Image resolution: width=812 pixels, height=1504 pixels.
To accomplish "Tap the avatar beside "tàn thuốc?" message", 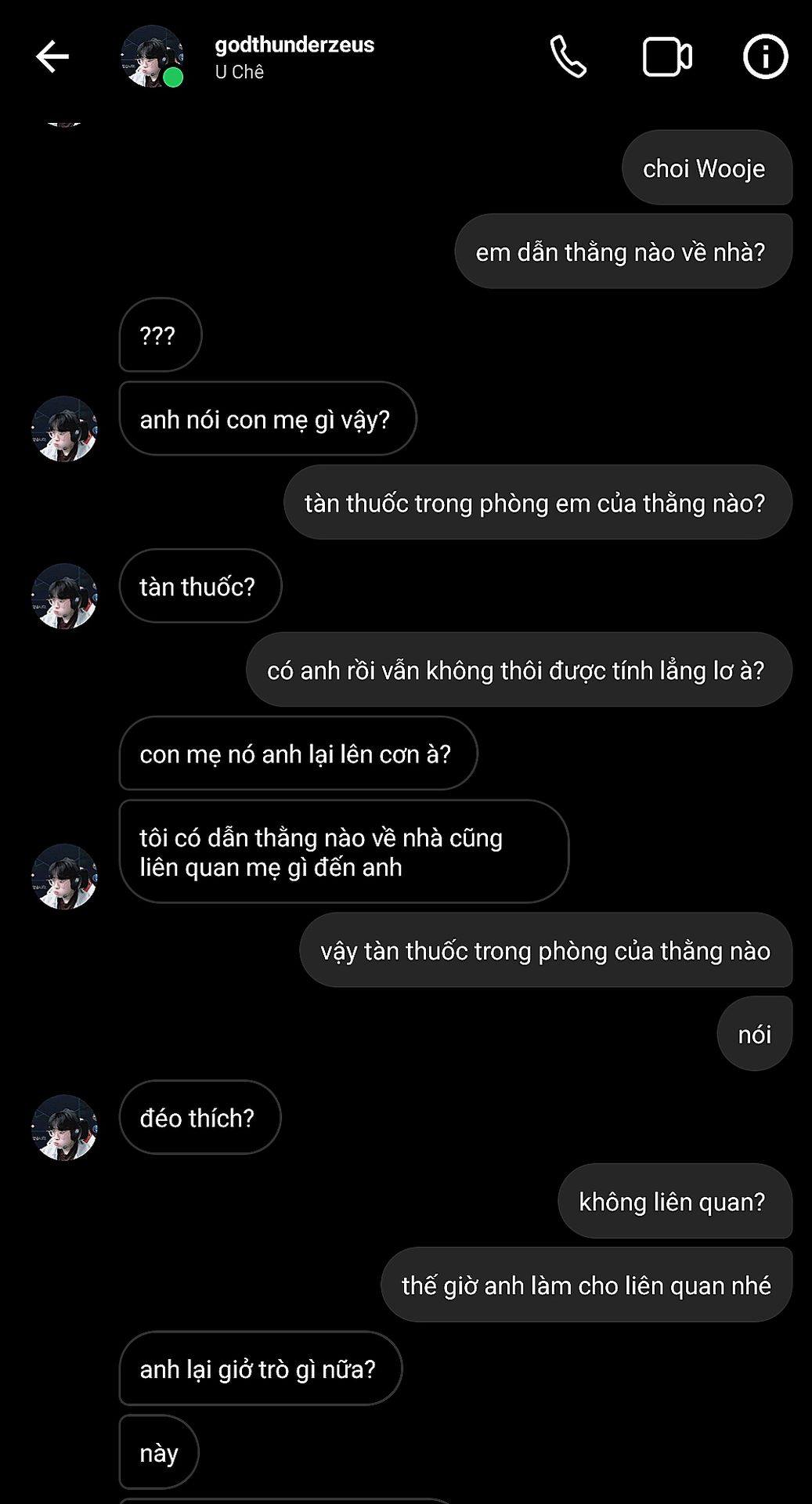I will click(x=64, y=596).
